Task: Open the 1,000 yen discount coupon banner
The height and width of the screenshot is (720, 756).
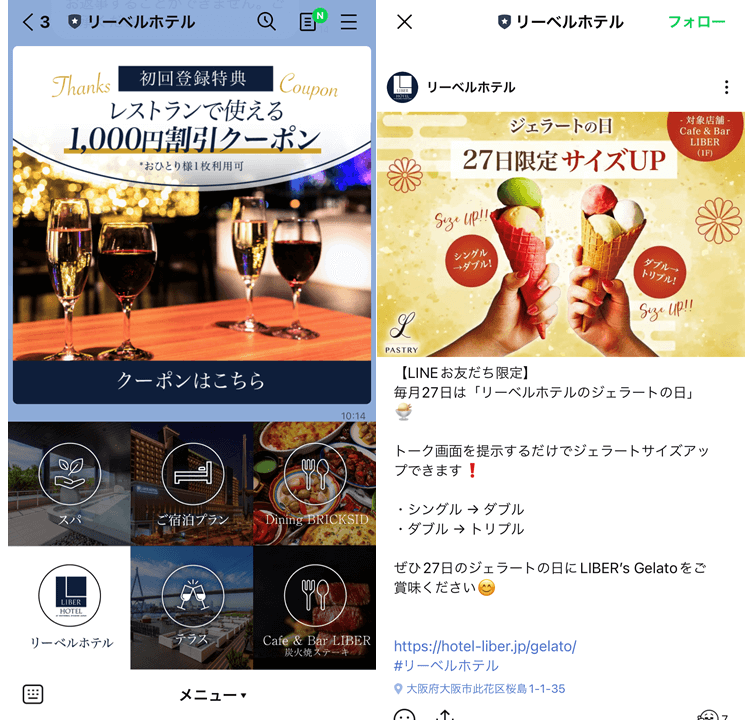Action: click(192, 200)
